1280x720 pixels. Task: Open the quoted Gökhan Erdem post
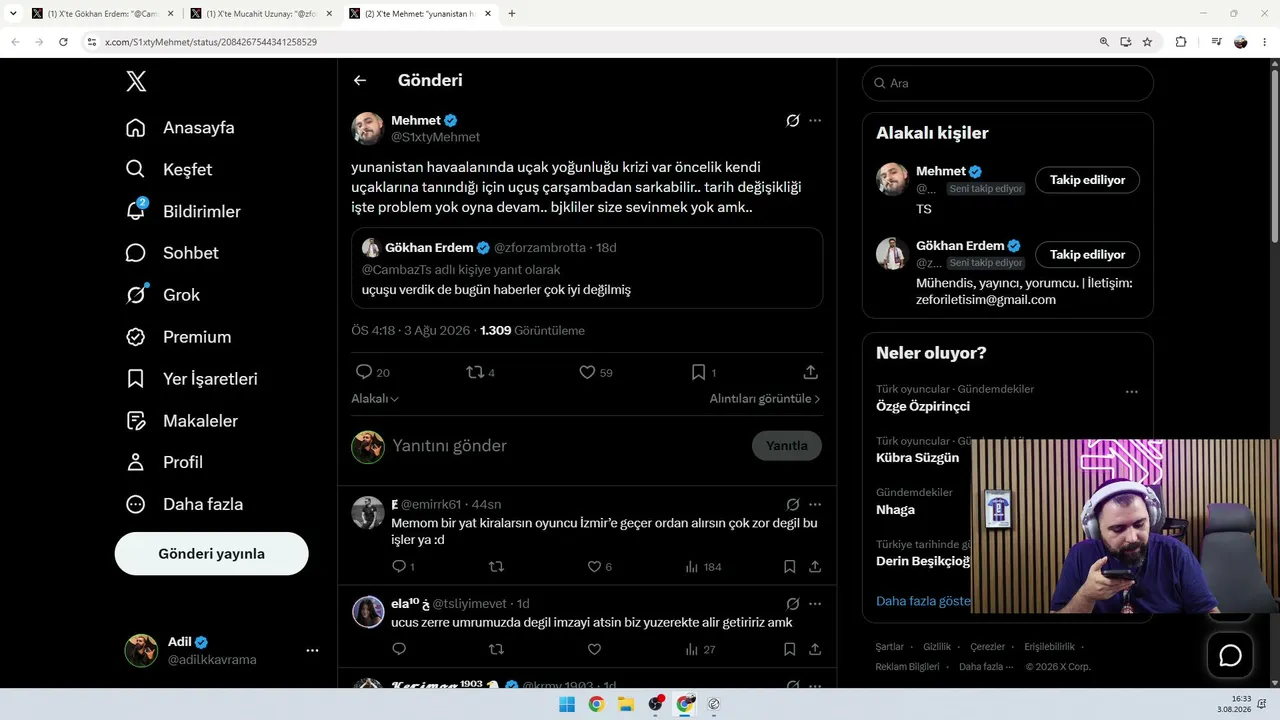(x=587, y=268)
